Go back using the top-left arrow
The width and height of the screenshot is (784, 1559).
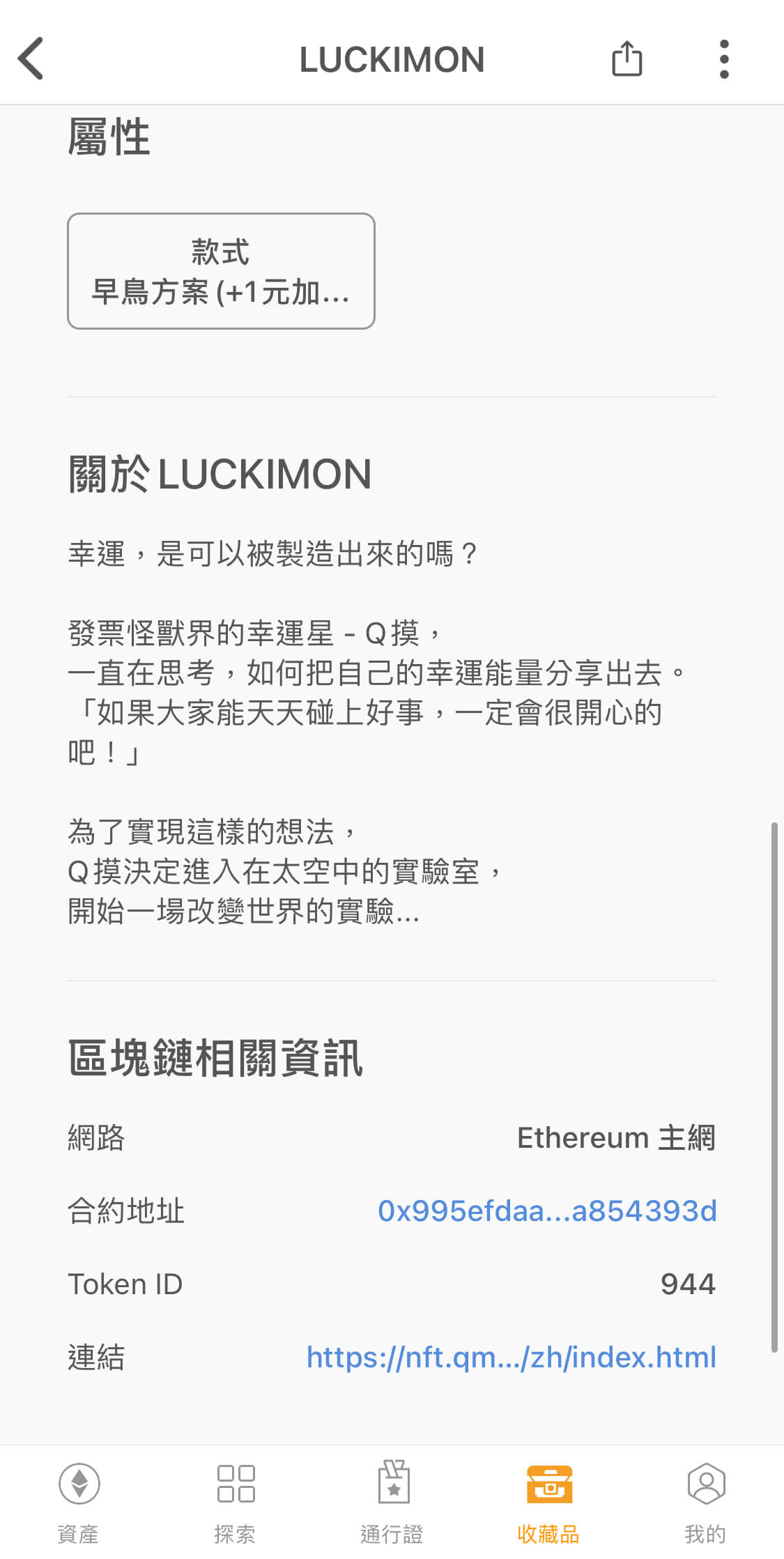point(31,59)
